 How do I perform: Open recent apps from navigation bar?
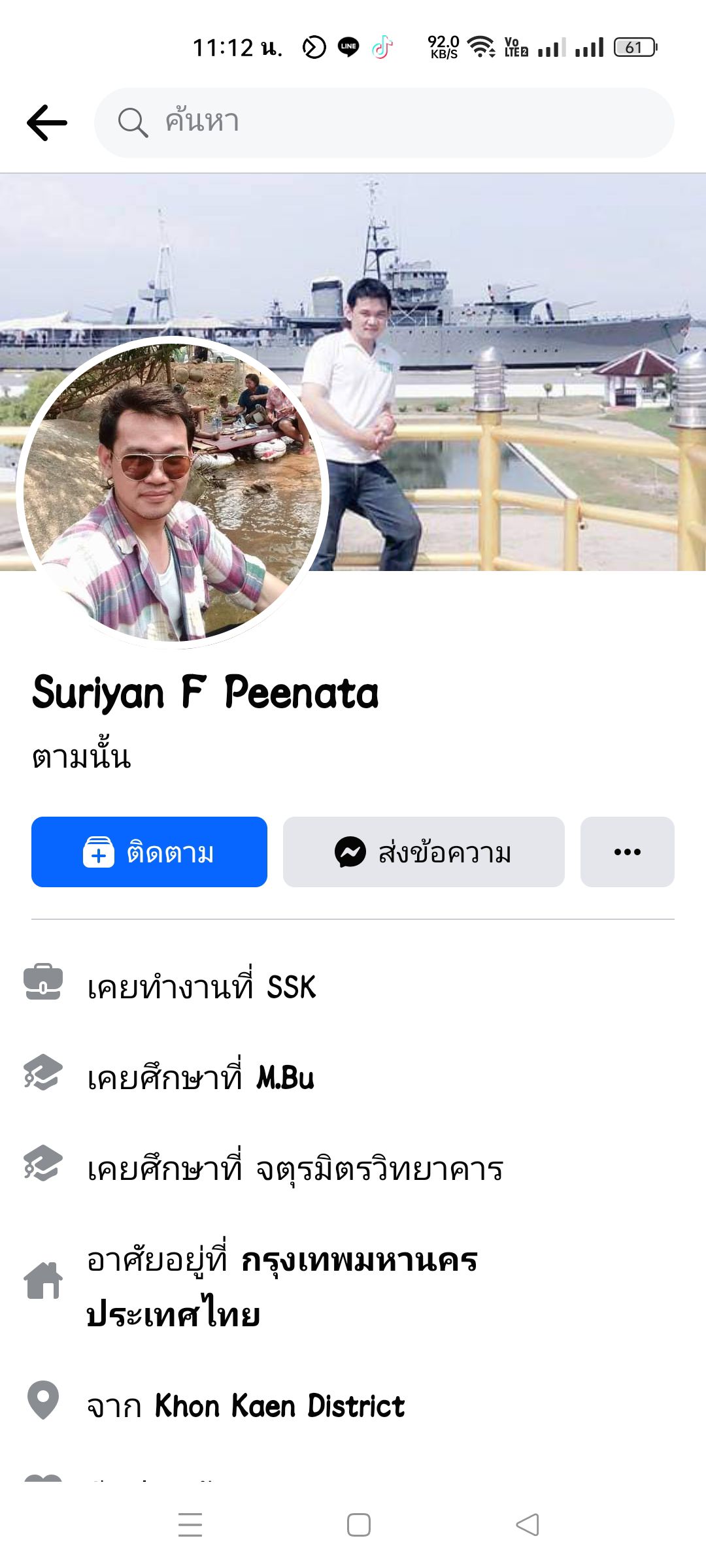click(x=190, y=1525)
